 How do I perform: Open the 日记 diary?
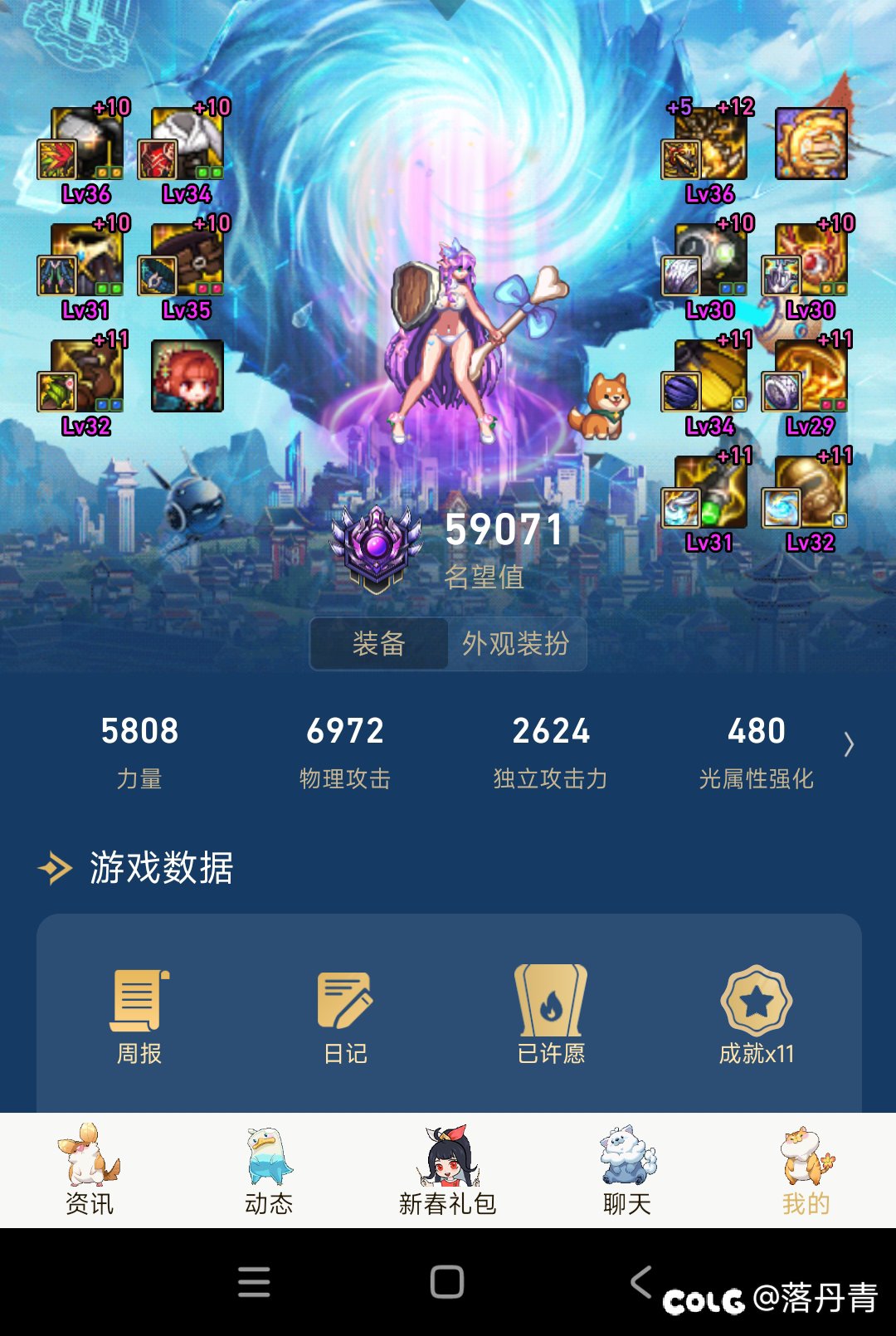click(x=345, y=1017)
